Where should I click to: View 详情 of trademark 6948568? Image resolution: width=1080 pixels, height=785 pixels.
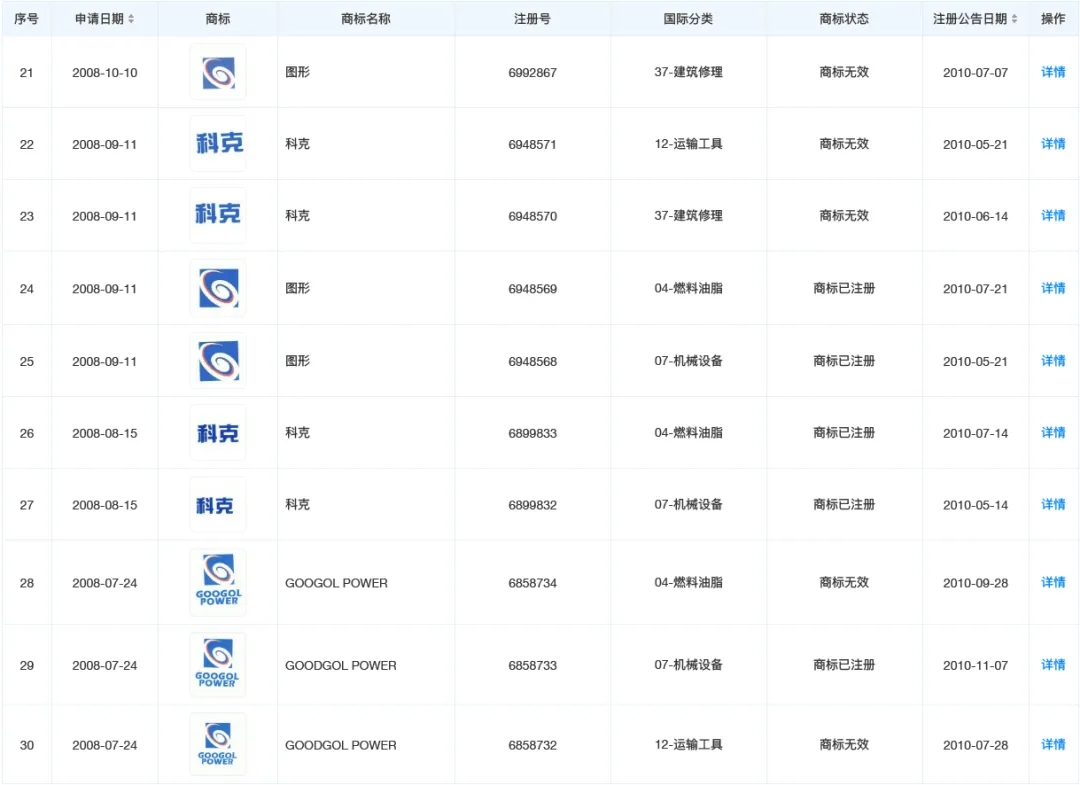pos(1053,361)
